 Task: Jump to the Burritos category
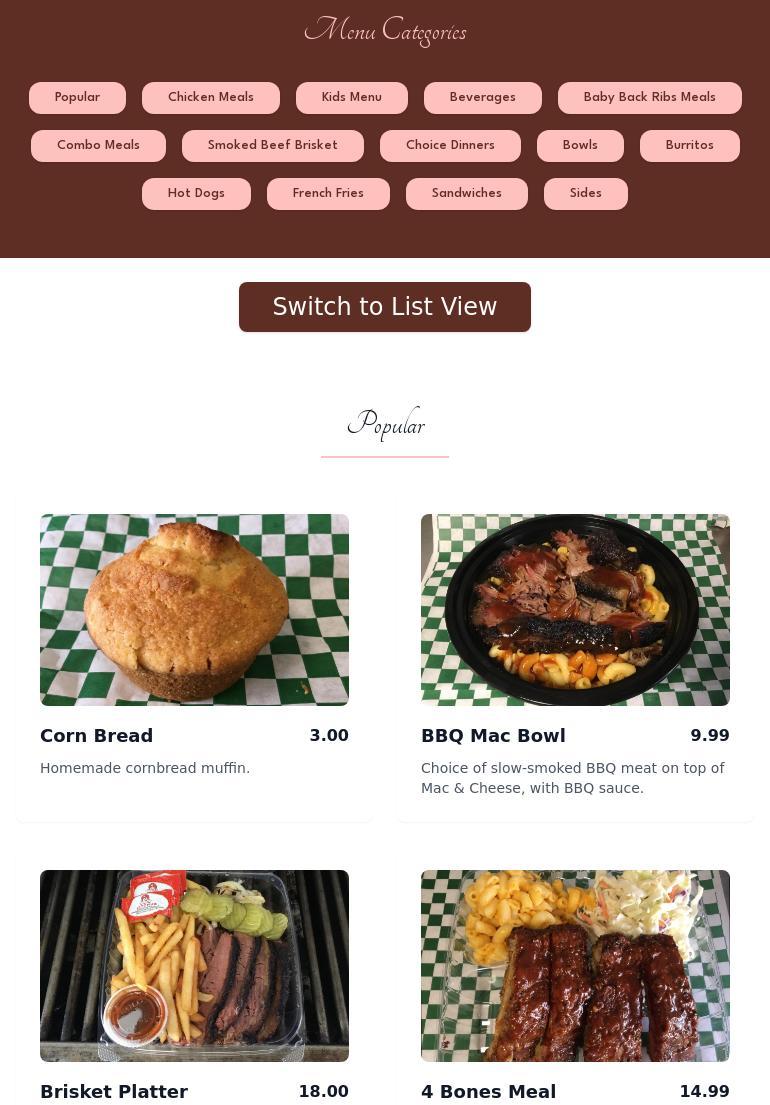[689, 146]
